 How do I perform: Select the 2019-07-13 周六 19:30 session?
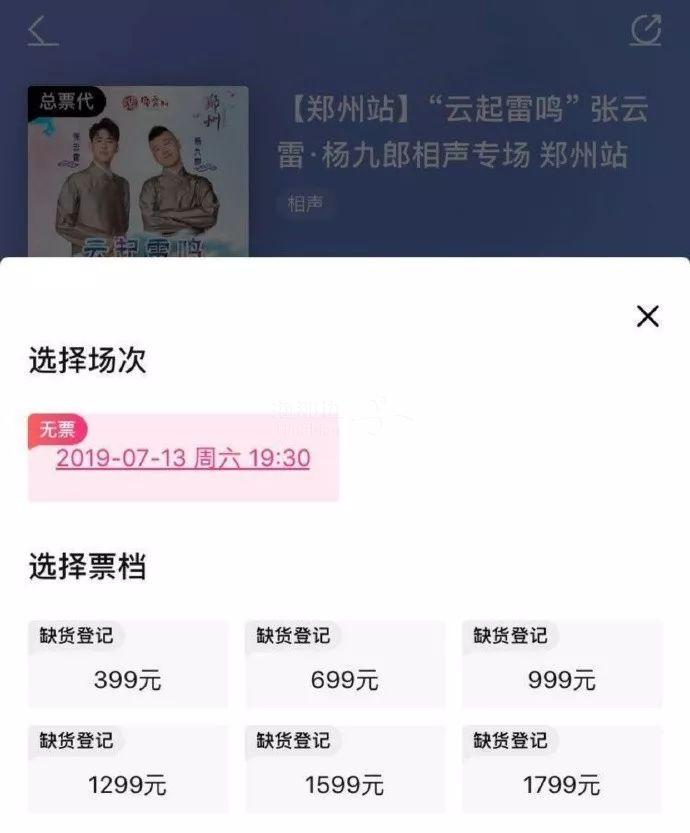point(183,458)
